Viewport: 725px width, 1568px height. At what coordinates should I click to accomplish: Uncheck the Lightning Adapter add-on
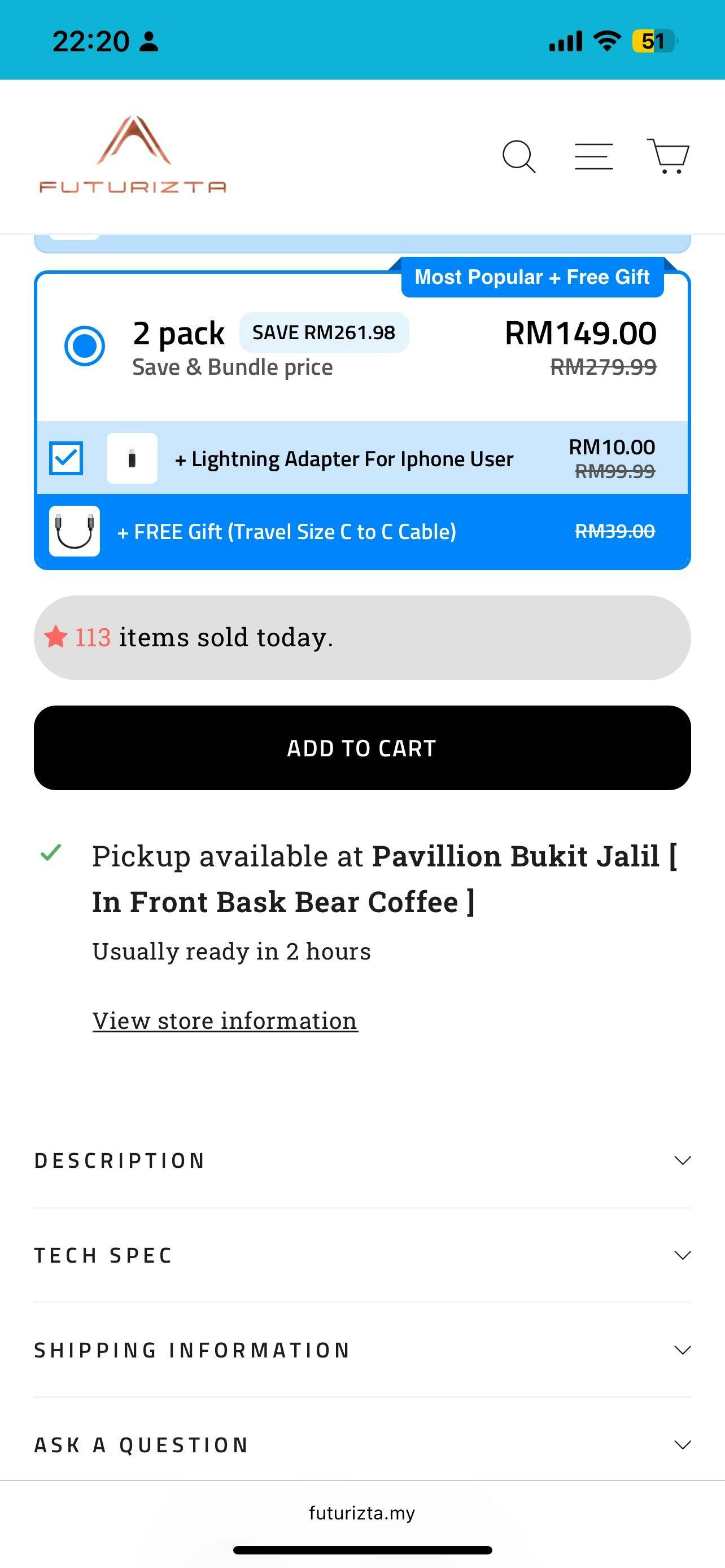(x=67, y=458)
